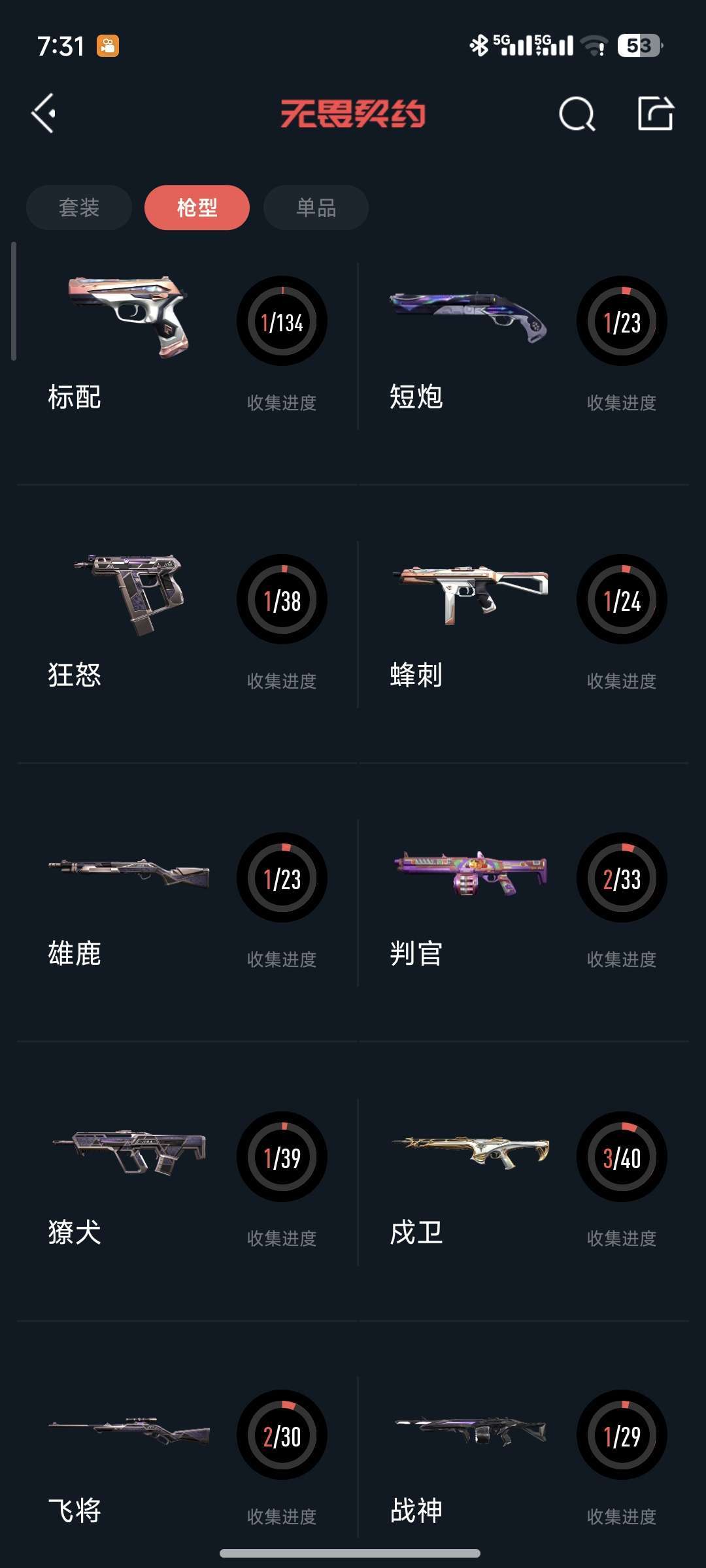This screenshot has width=706, height=1568.
Task: Open the 短炮 weapon collection
Action: click(523, 346)
